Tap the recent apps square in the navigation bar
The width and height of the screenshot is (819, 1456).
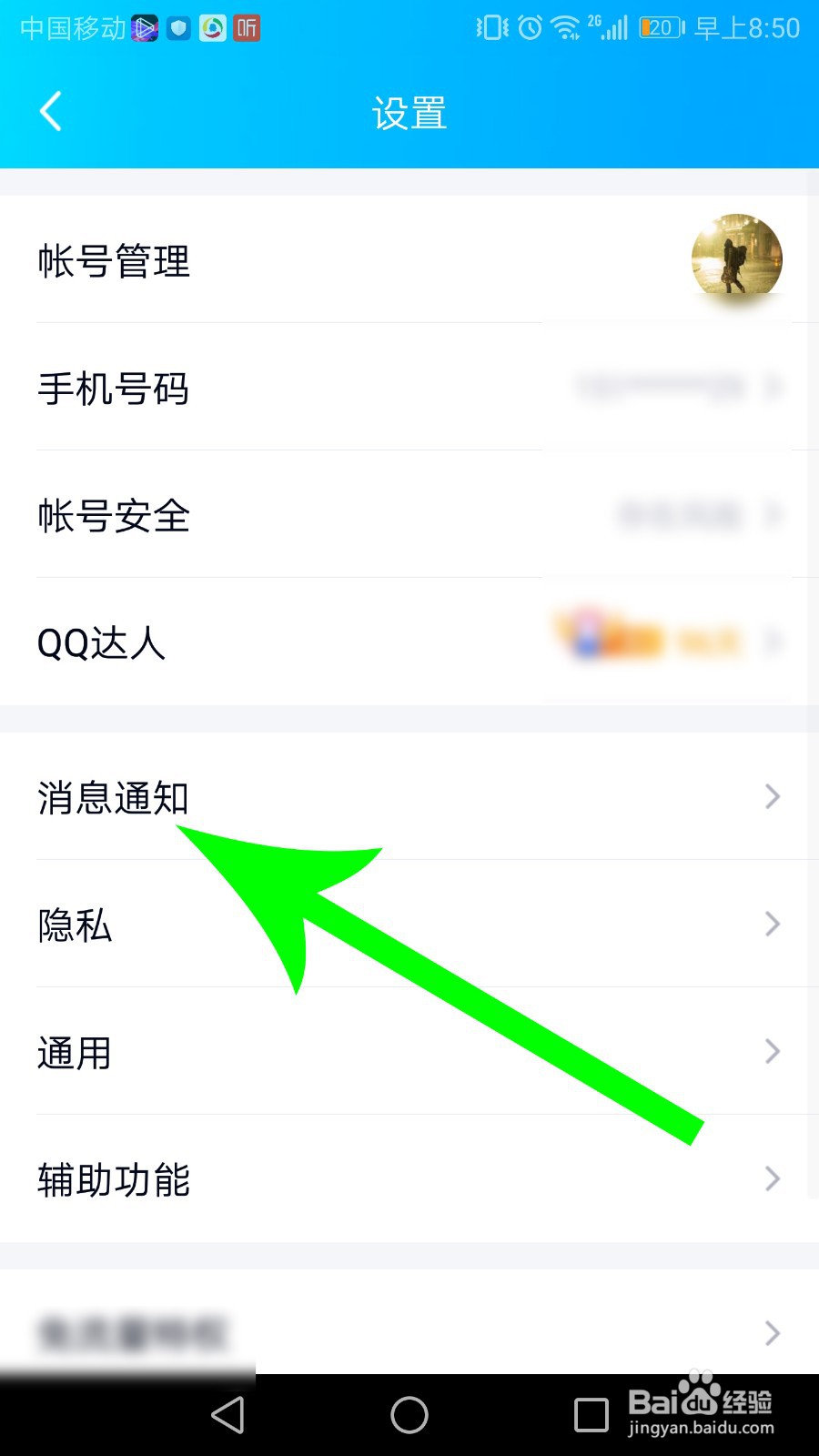click(x=591, y=1416)
